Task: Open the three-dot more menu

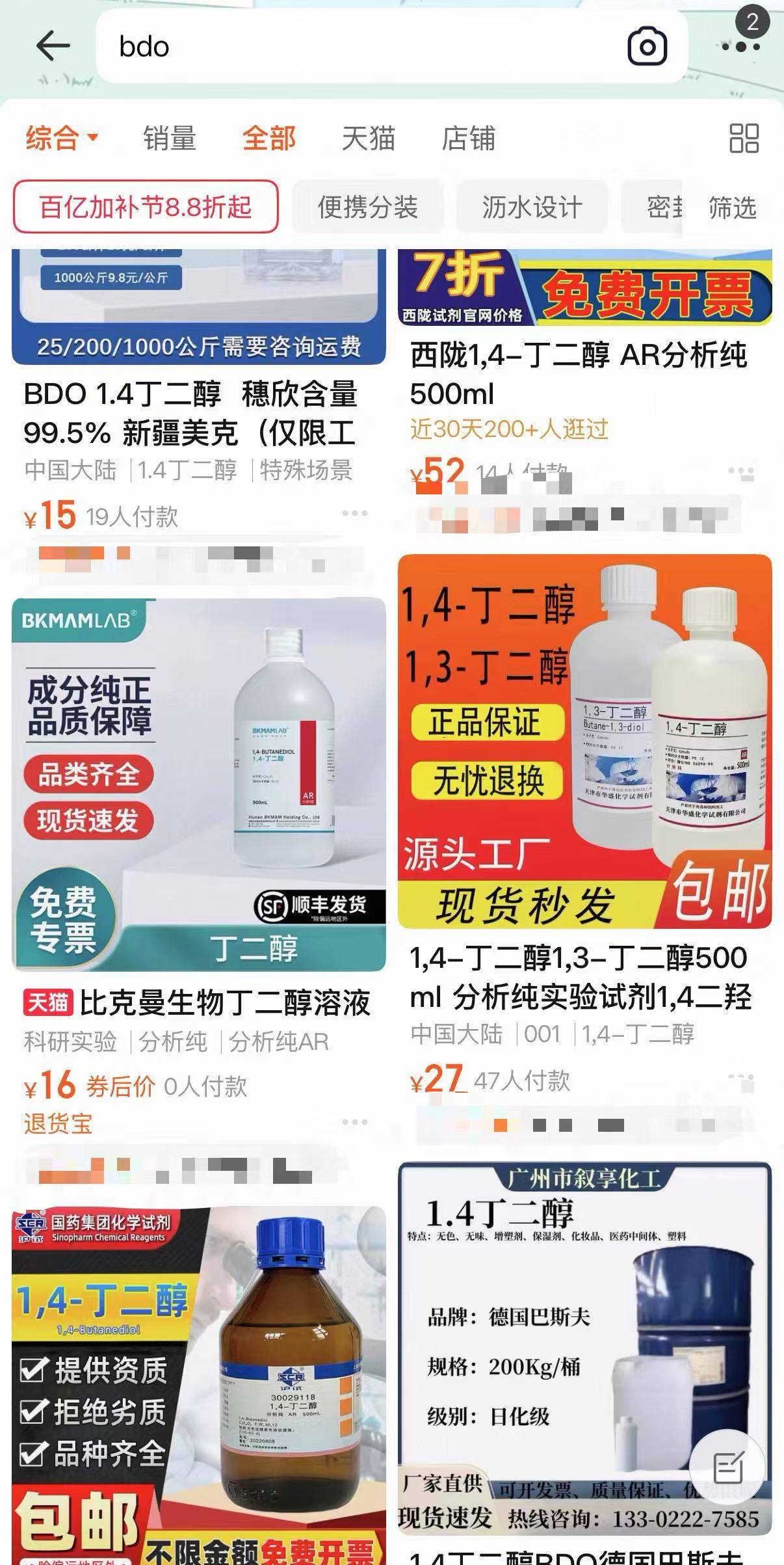Action: tap(740, 46)
